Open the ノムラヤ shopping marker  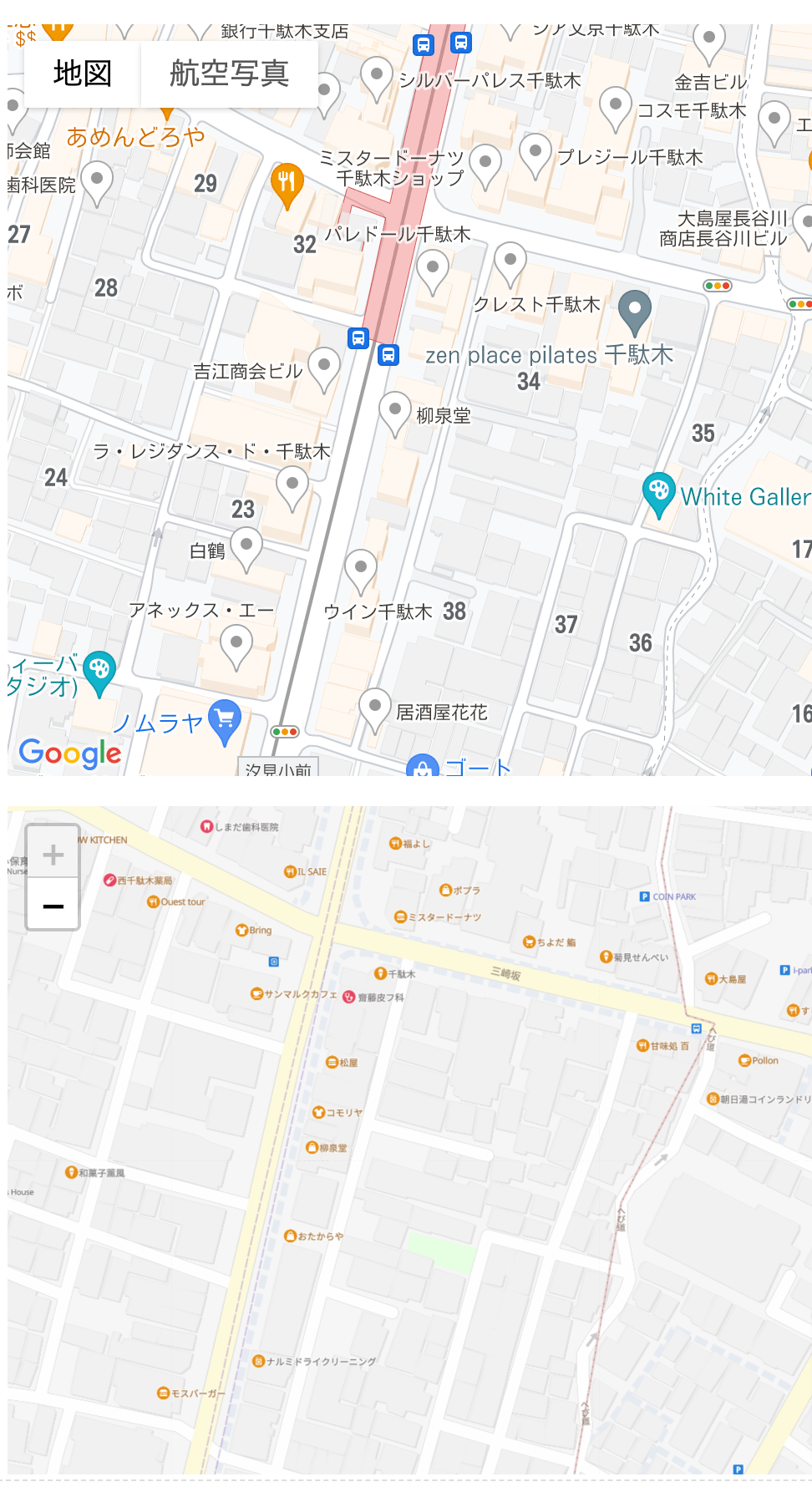coord(225,723)
